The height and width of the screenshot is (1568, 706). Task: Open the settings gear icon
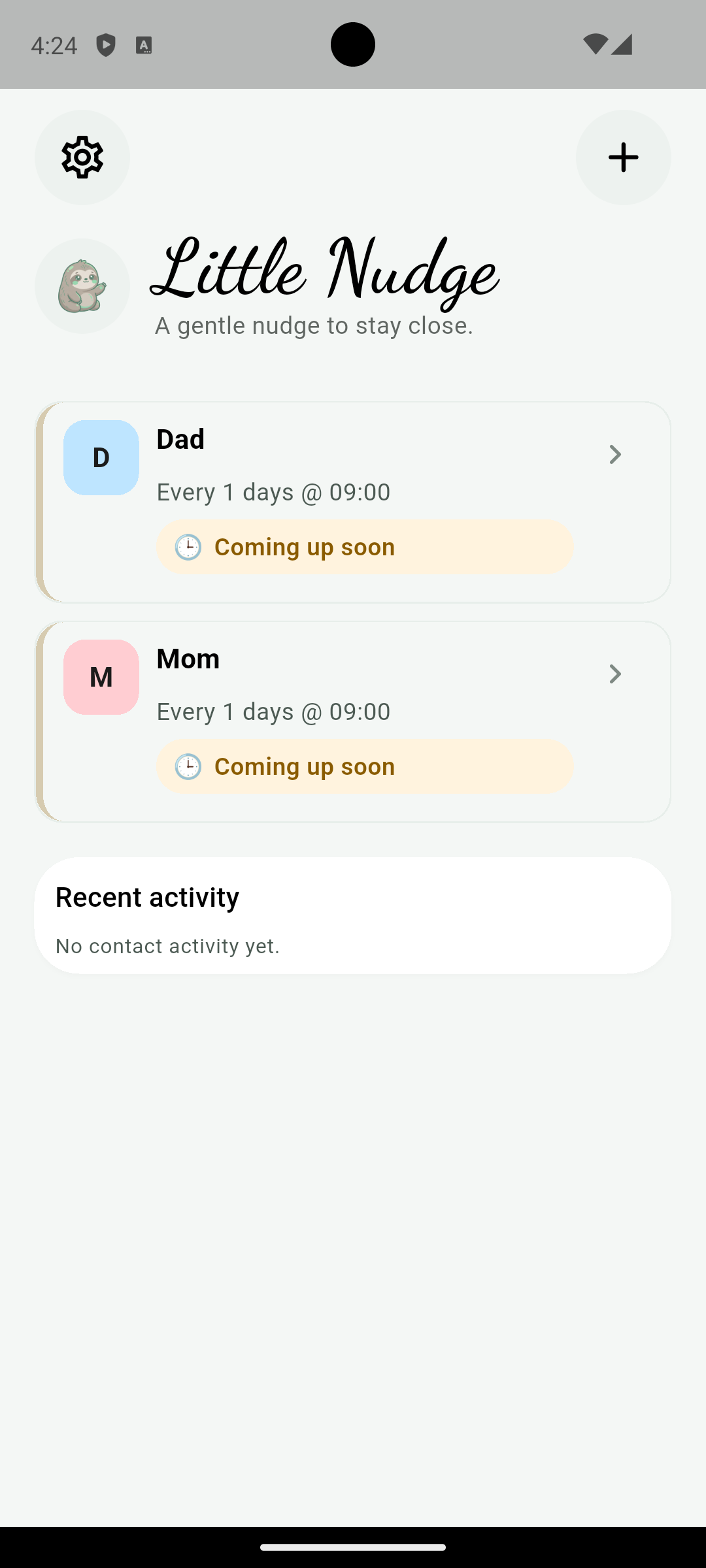82,157
